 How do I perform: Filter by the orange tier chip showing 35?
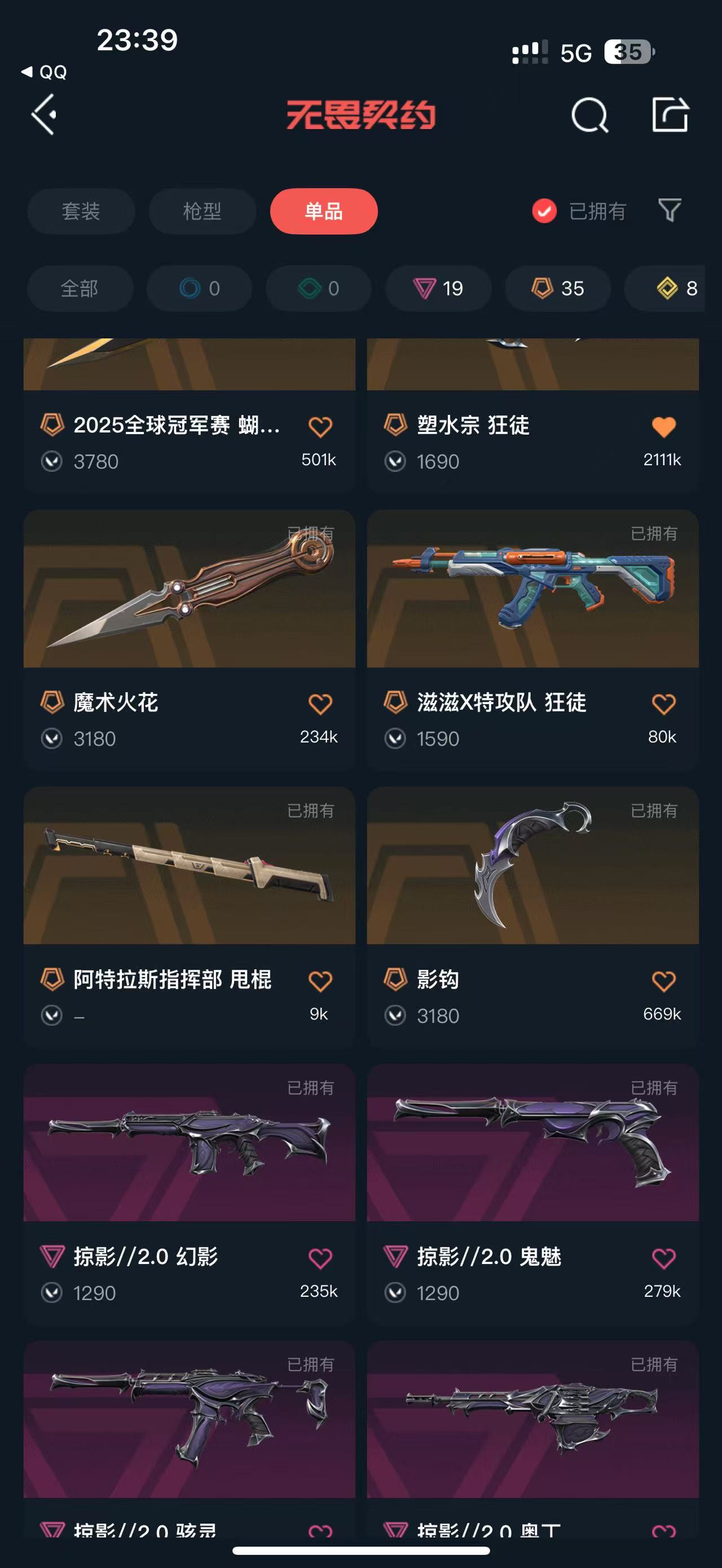pos(558,289)
